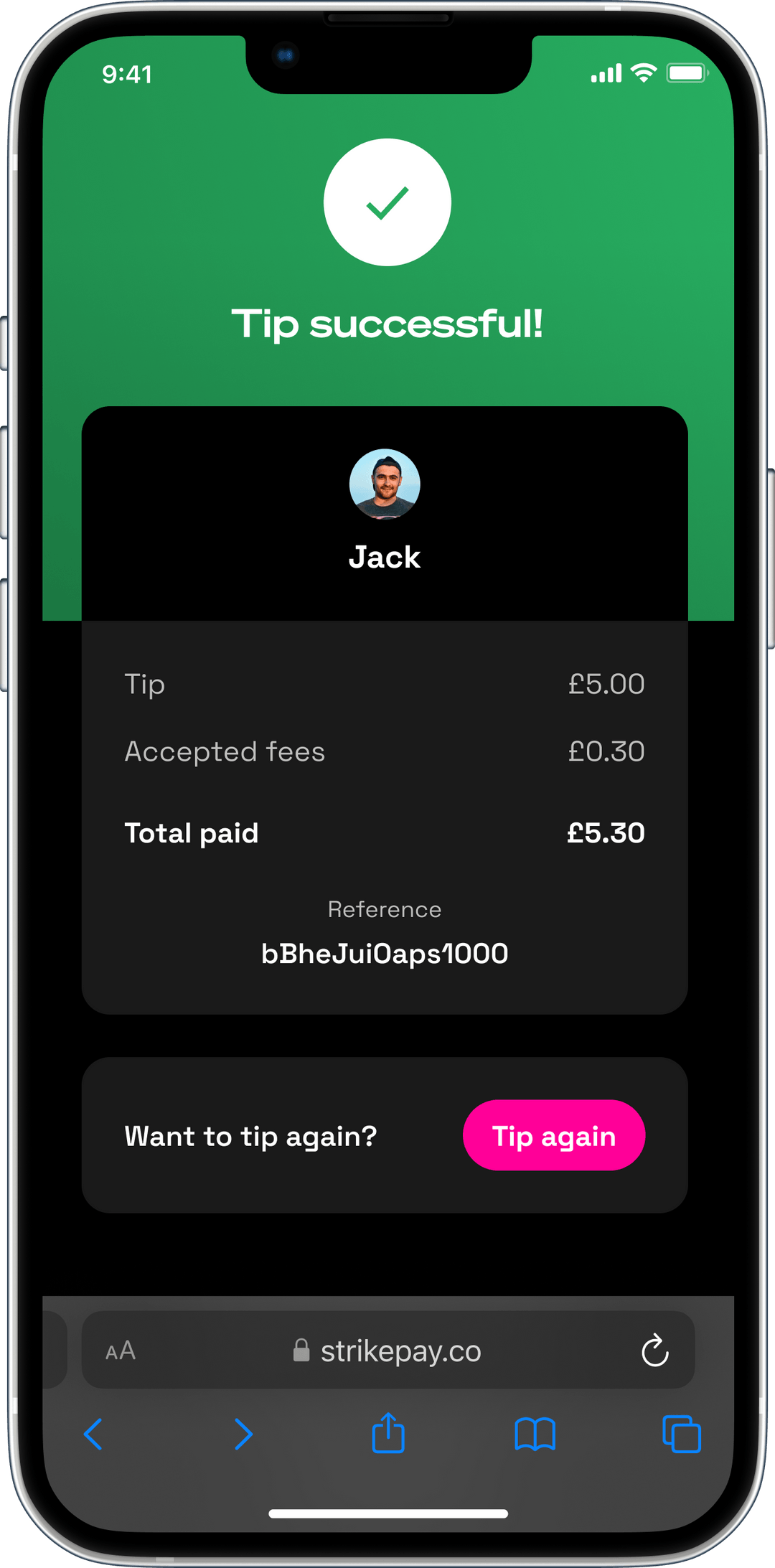Open the AA page settings icon

pyautogui.click(x=120, y=1349)
